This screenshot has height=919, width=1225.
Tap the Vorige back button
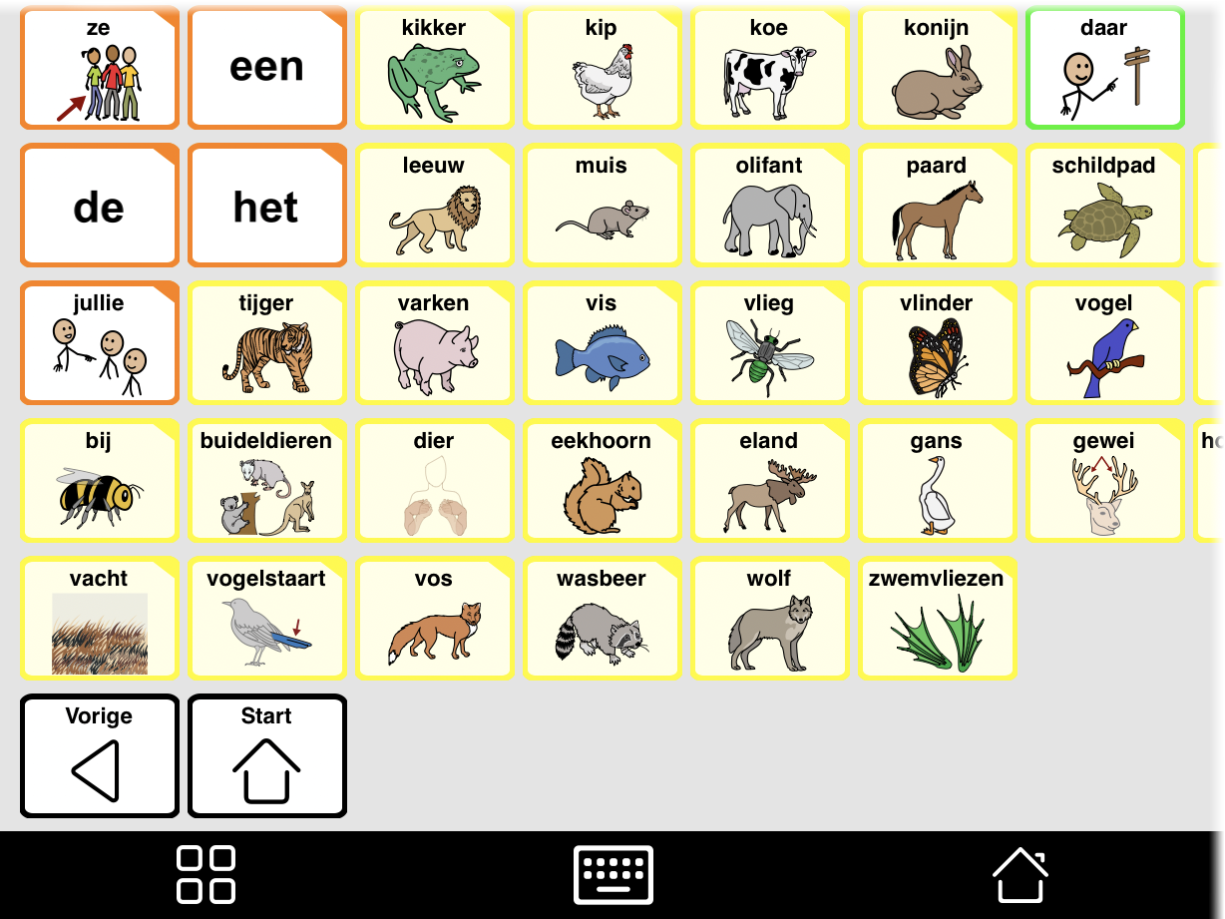[x=99, y=756]
